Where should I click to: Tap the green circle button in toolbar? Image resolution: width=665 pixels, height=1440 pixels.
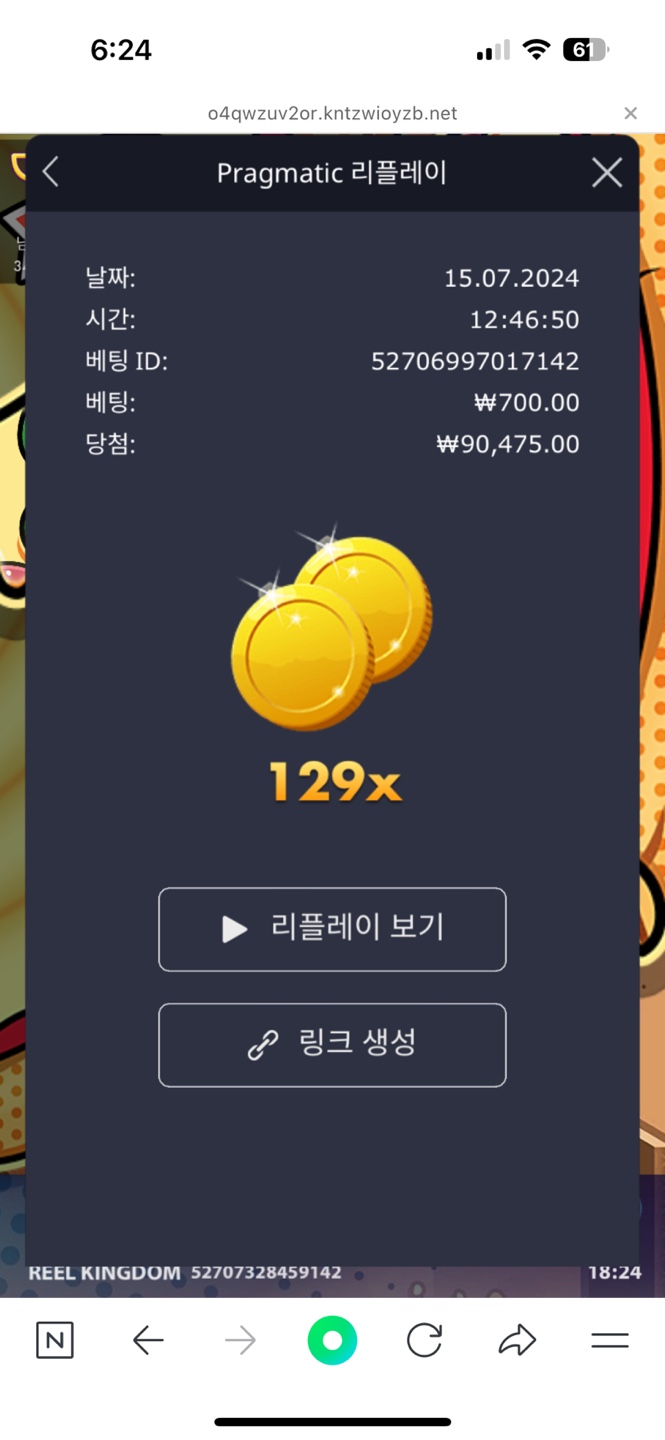coord(332,1340)
